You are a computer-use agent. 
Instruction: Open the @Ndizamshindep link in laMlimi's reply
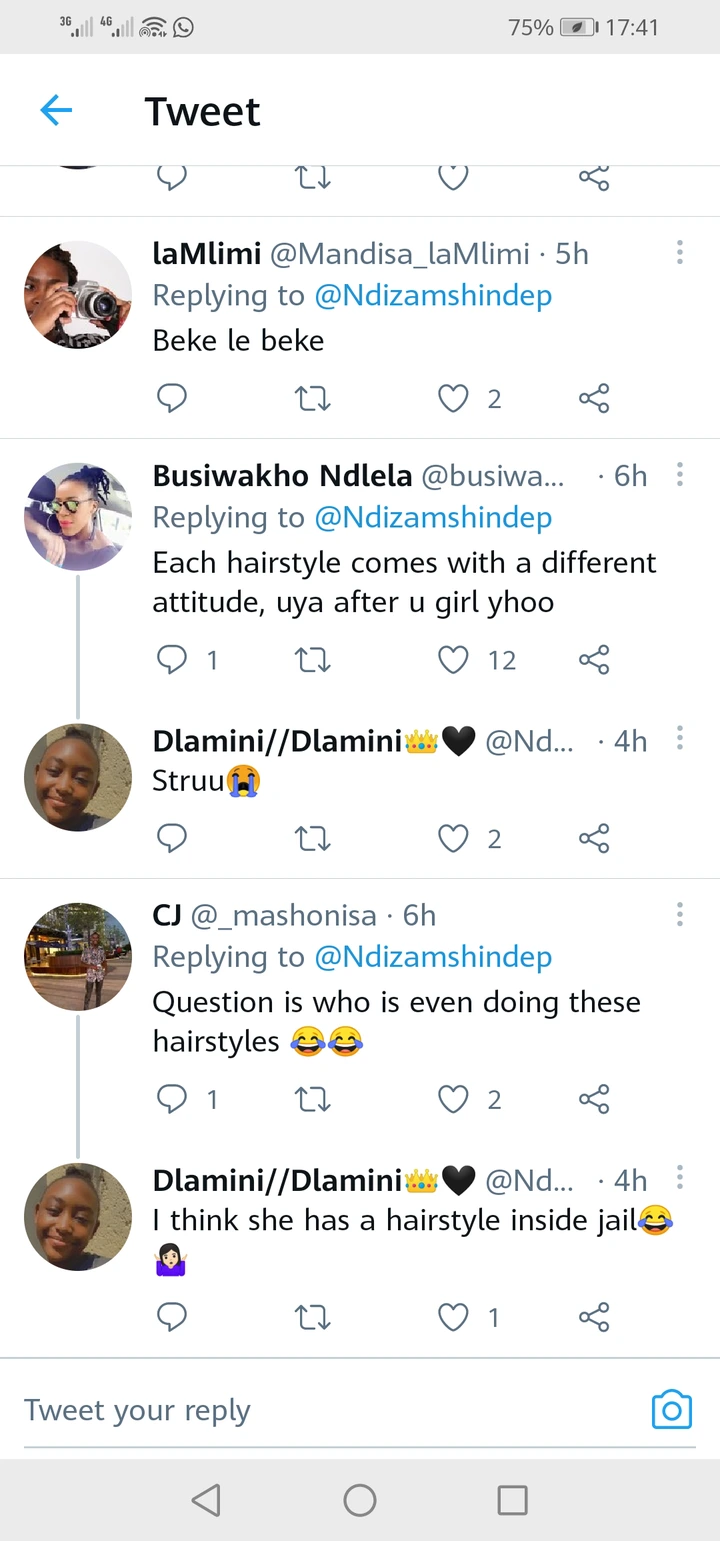pyautogui.click(x=433, y=296)
